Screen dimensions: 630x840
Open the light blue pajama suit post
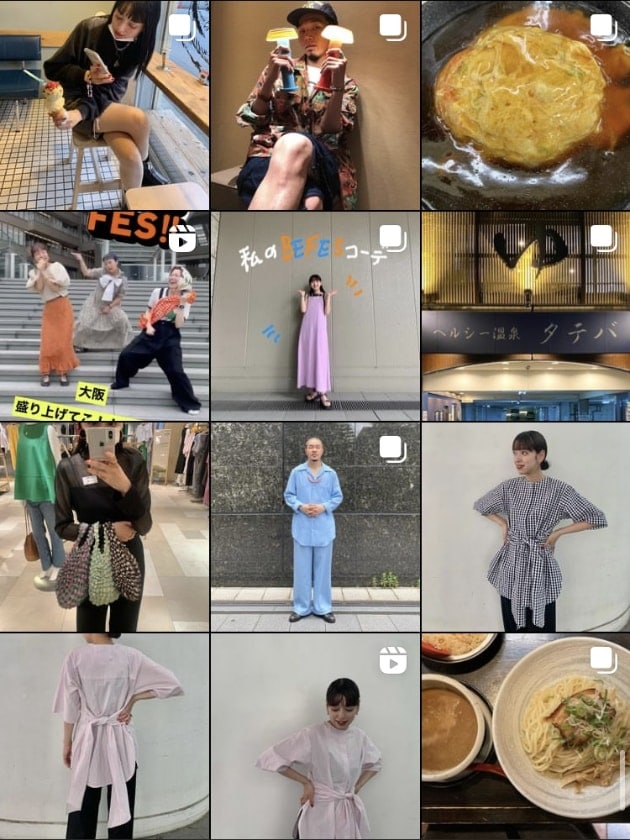(315, 527)
